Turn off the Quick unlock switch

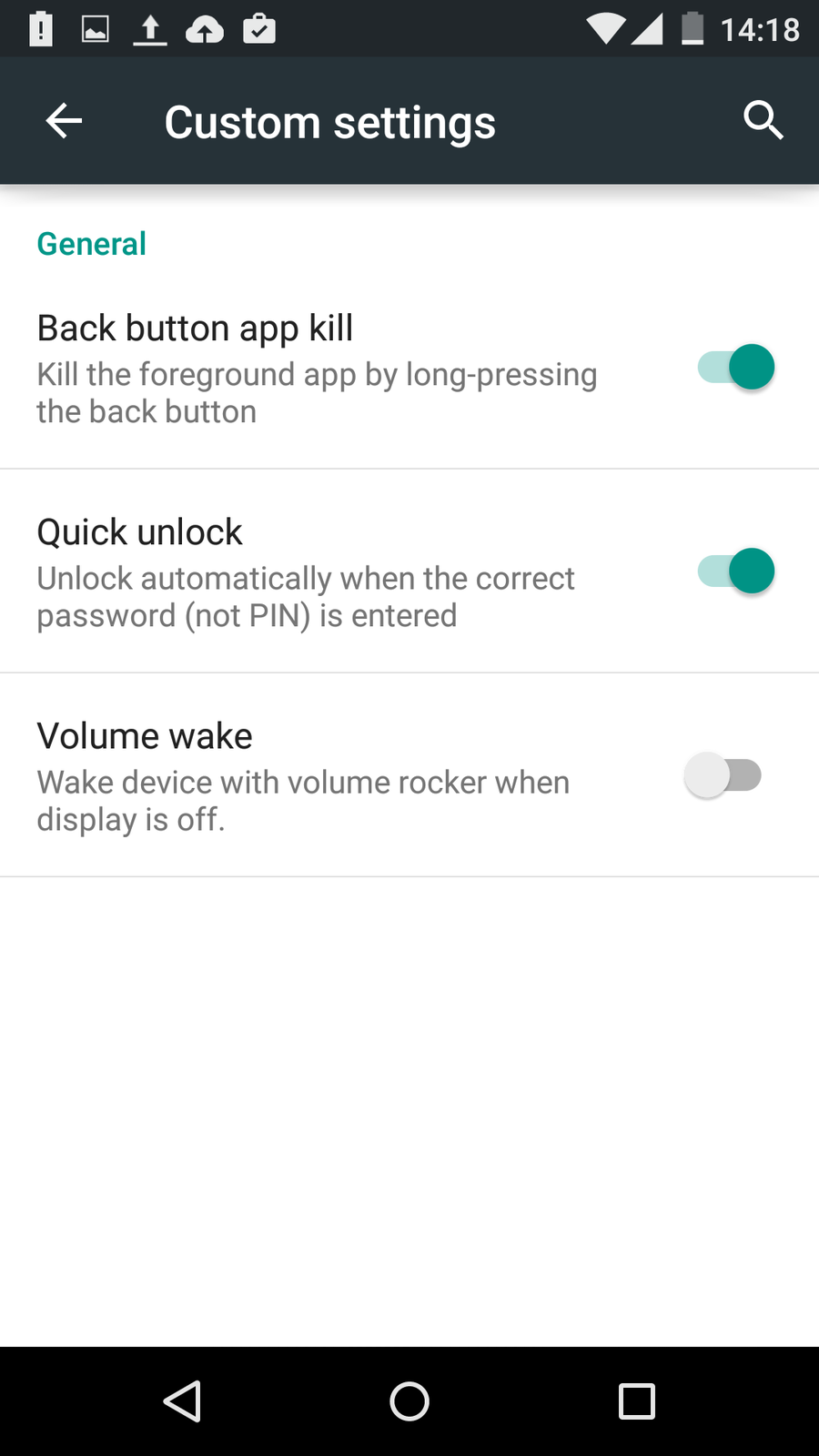[735, 571]
